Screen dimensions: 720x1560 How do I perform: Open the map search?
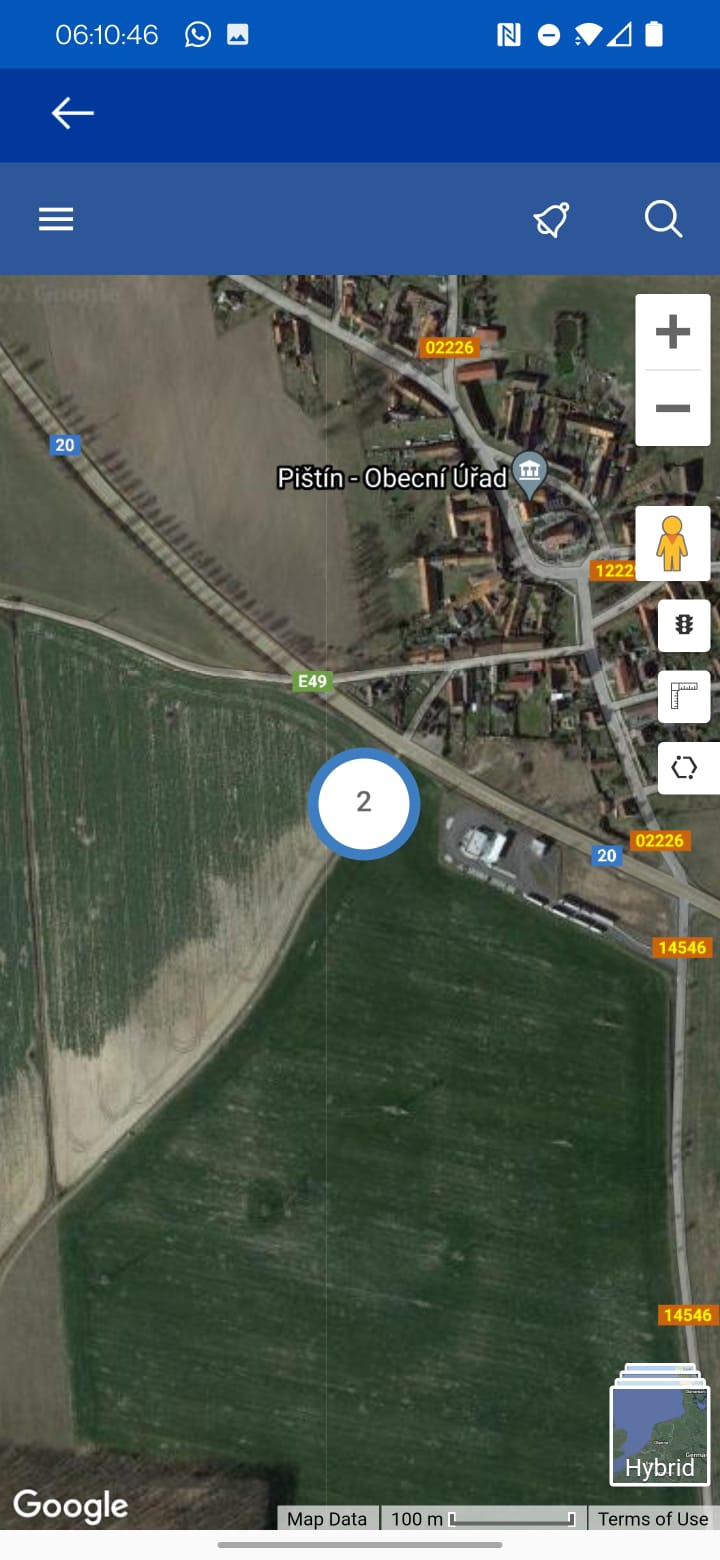click(663, 218)
